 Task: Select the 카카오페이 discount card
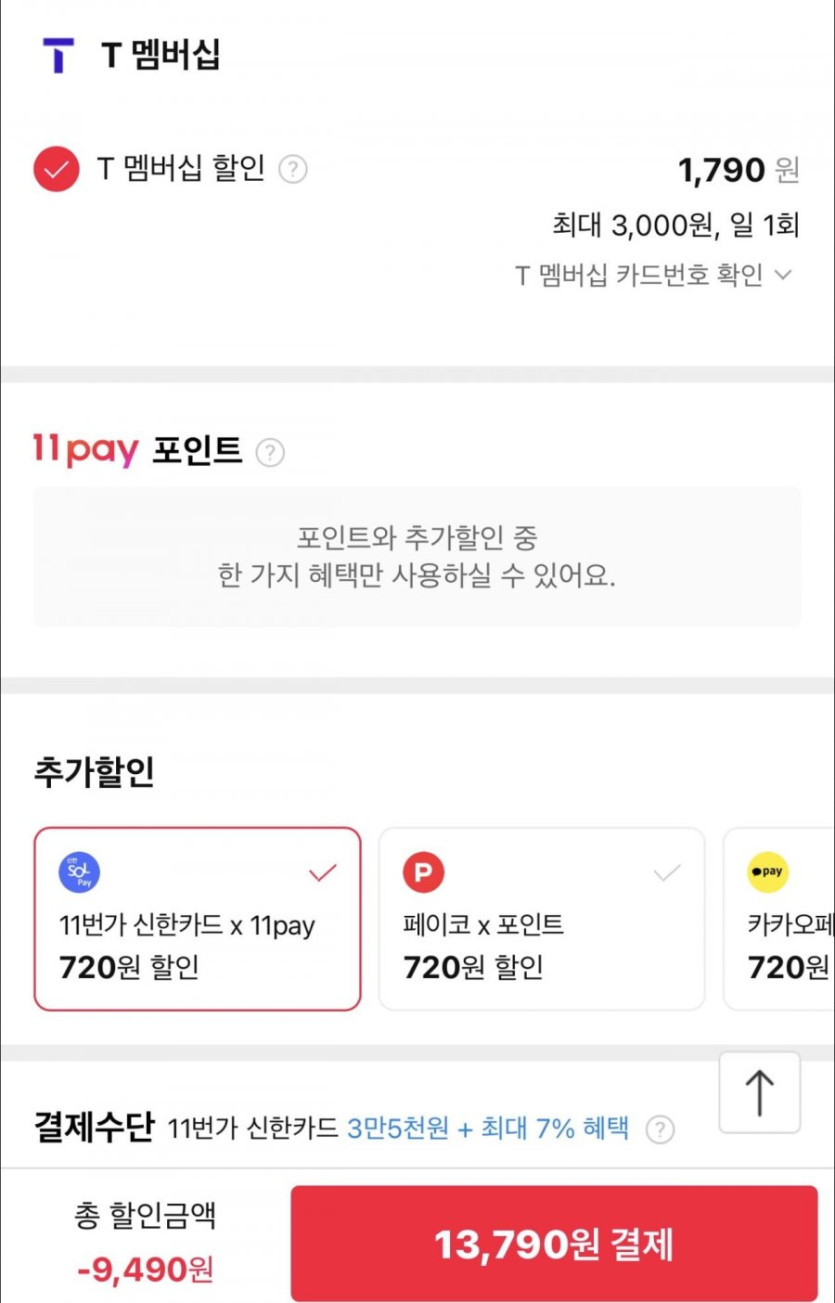click(x=780, y=918)
